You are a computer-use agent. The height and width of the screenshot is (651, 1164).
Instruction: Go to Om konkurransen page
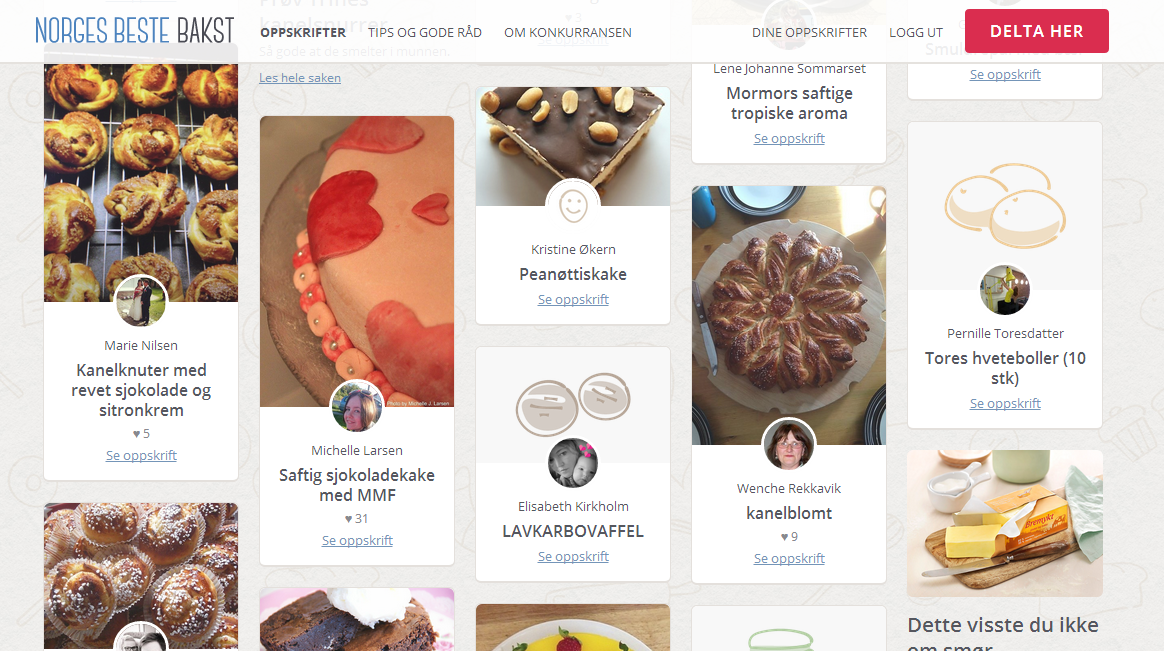pyautogui.click(x=568, y=32)
